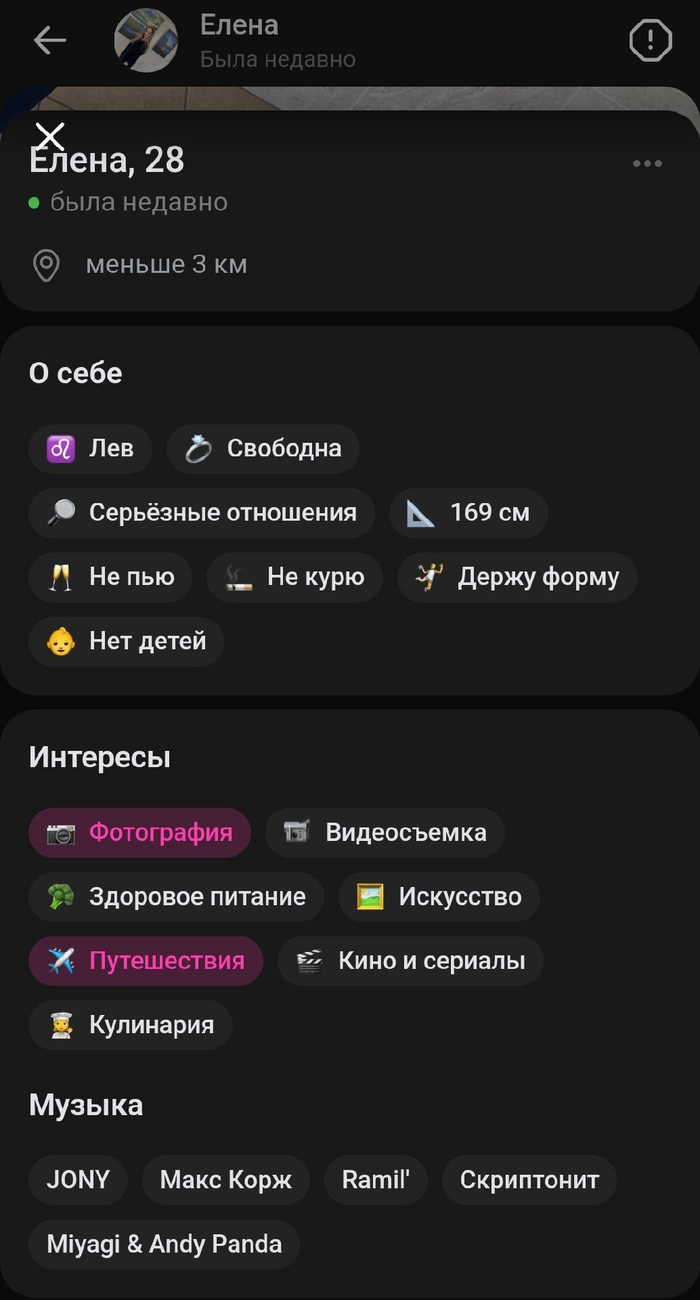Tap the Макс Корж music chip

click(x=226, y=1180)
